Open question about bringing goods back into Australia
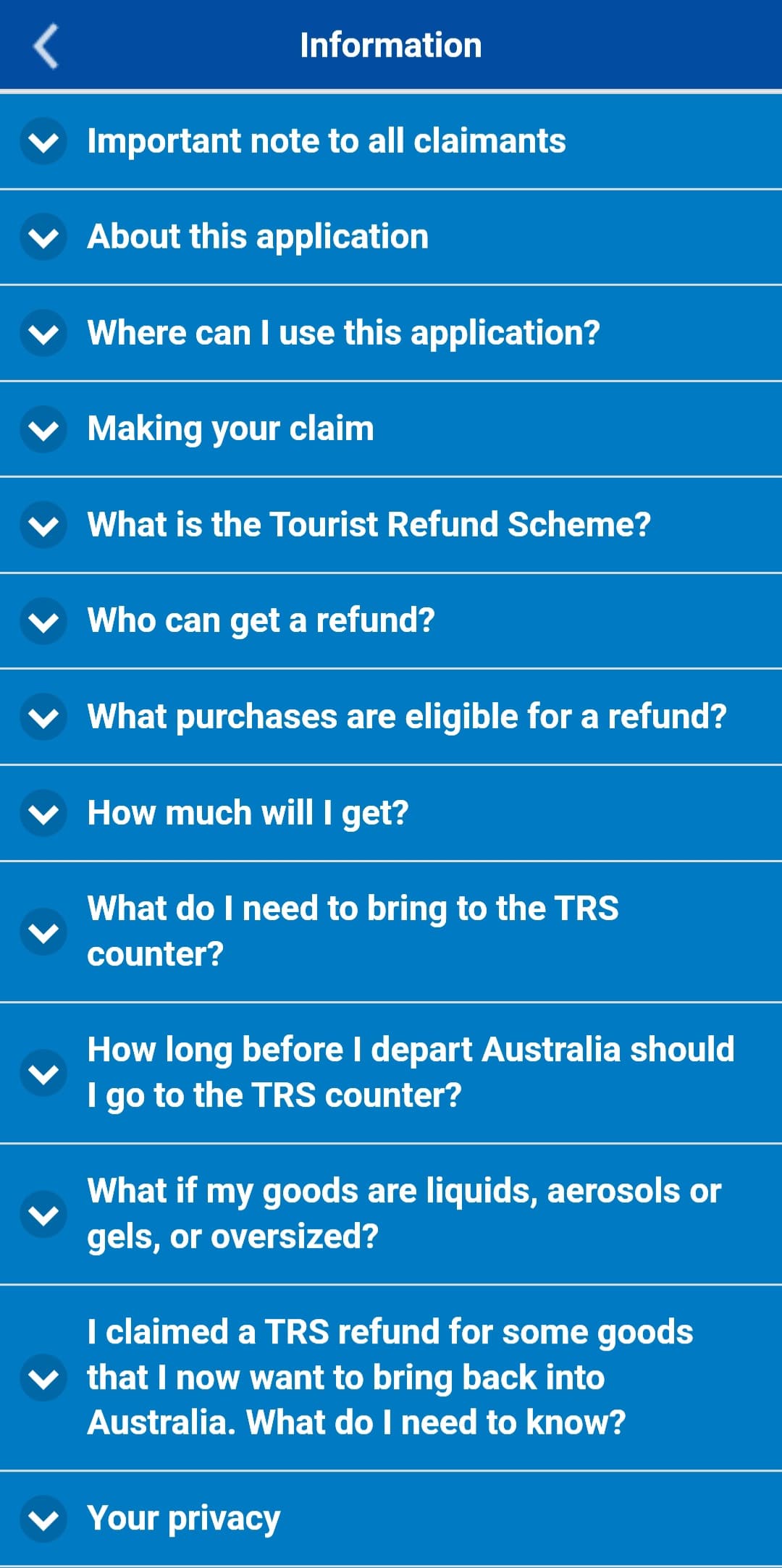The image size is (782, 1568). click(391, 1378)
